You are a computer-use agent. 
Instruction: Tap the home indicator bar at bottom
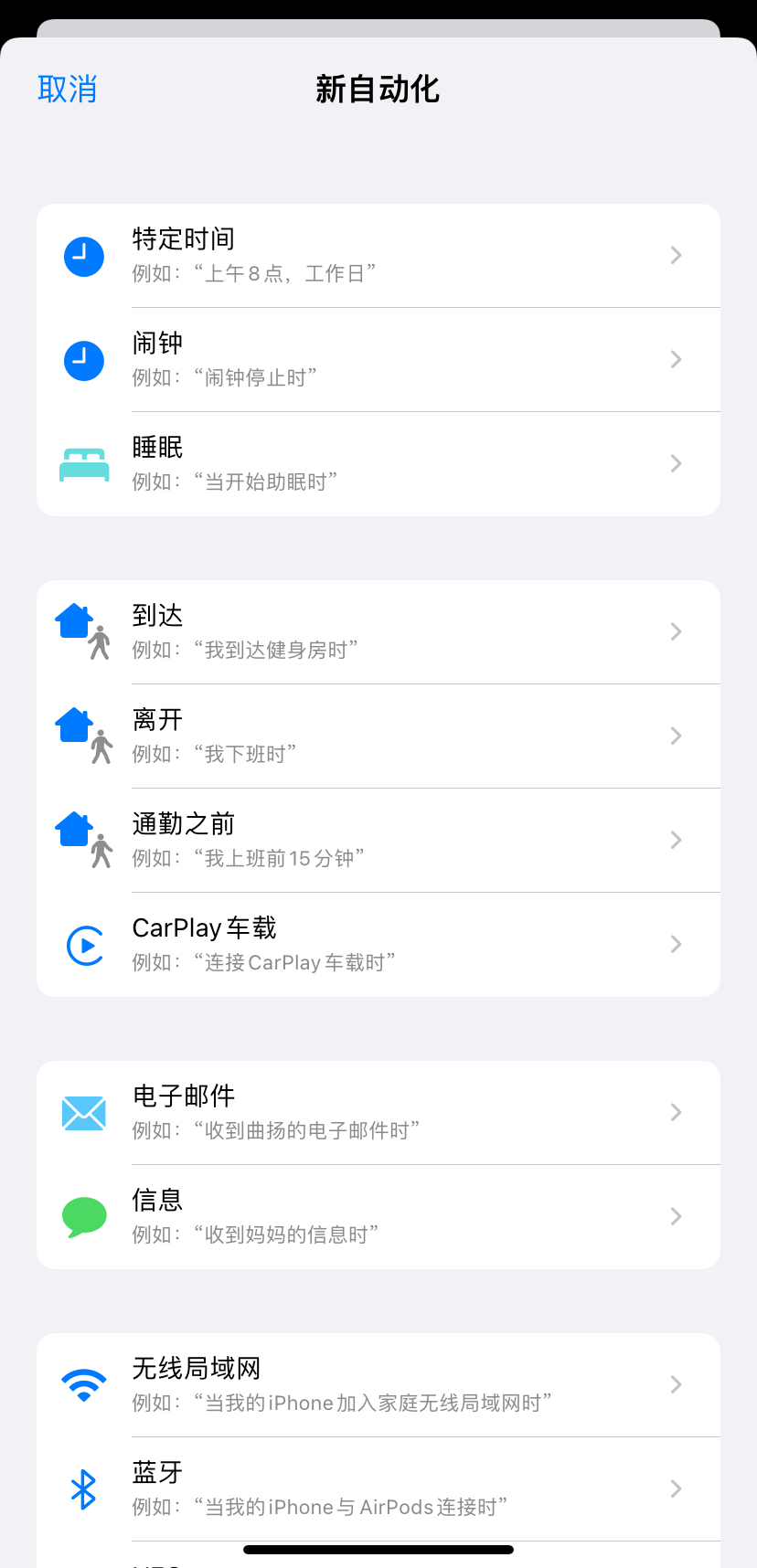coord(378,1550)
